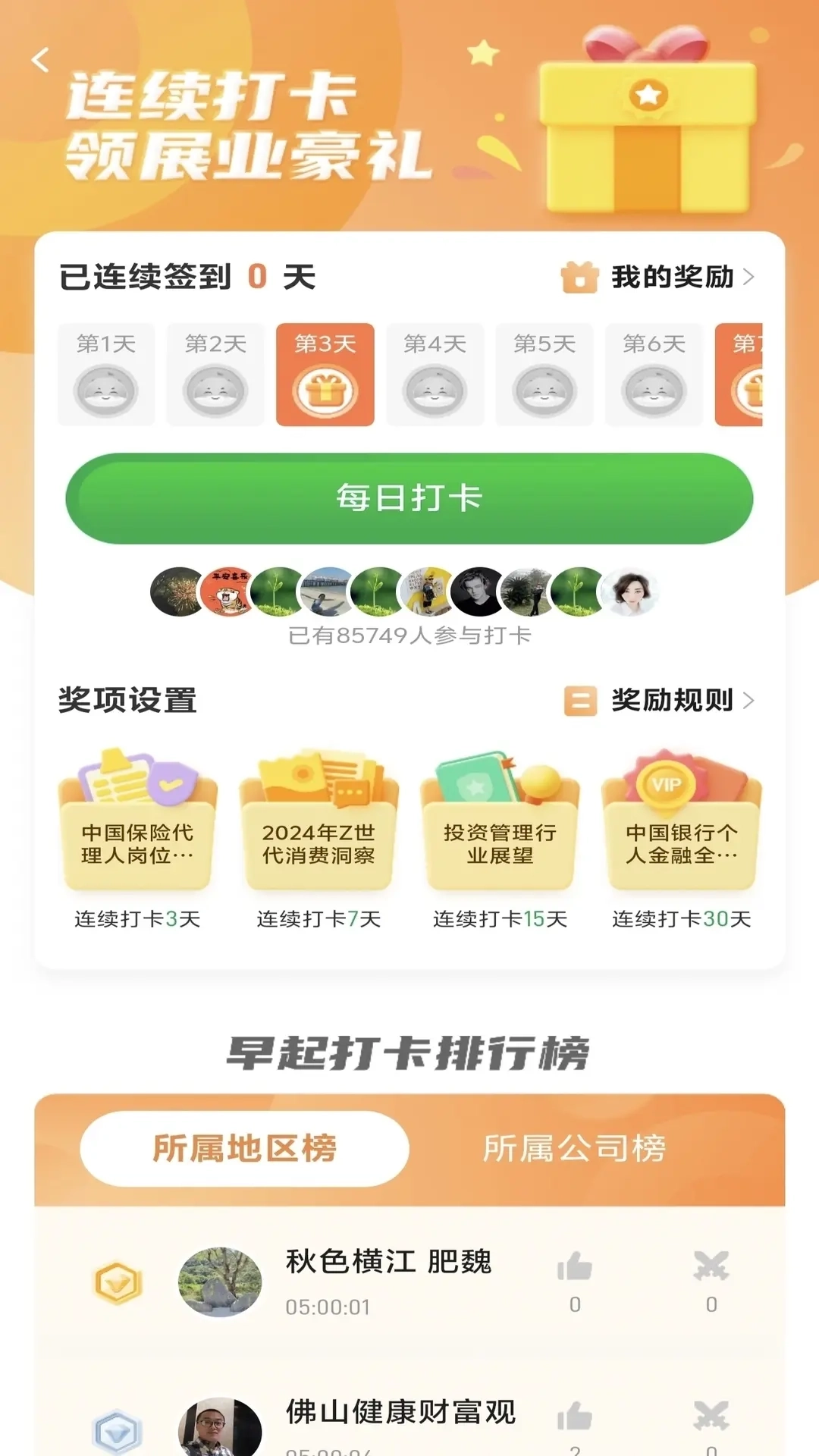This screenshot has width=819, height=1456.
Task: Click the back arrow at top left
Action: coord(39,59)
